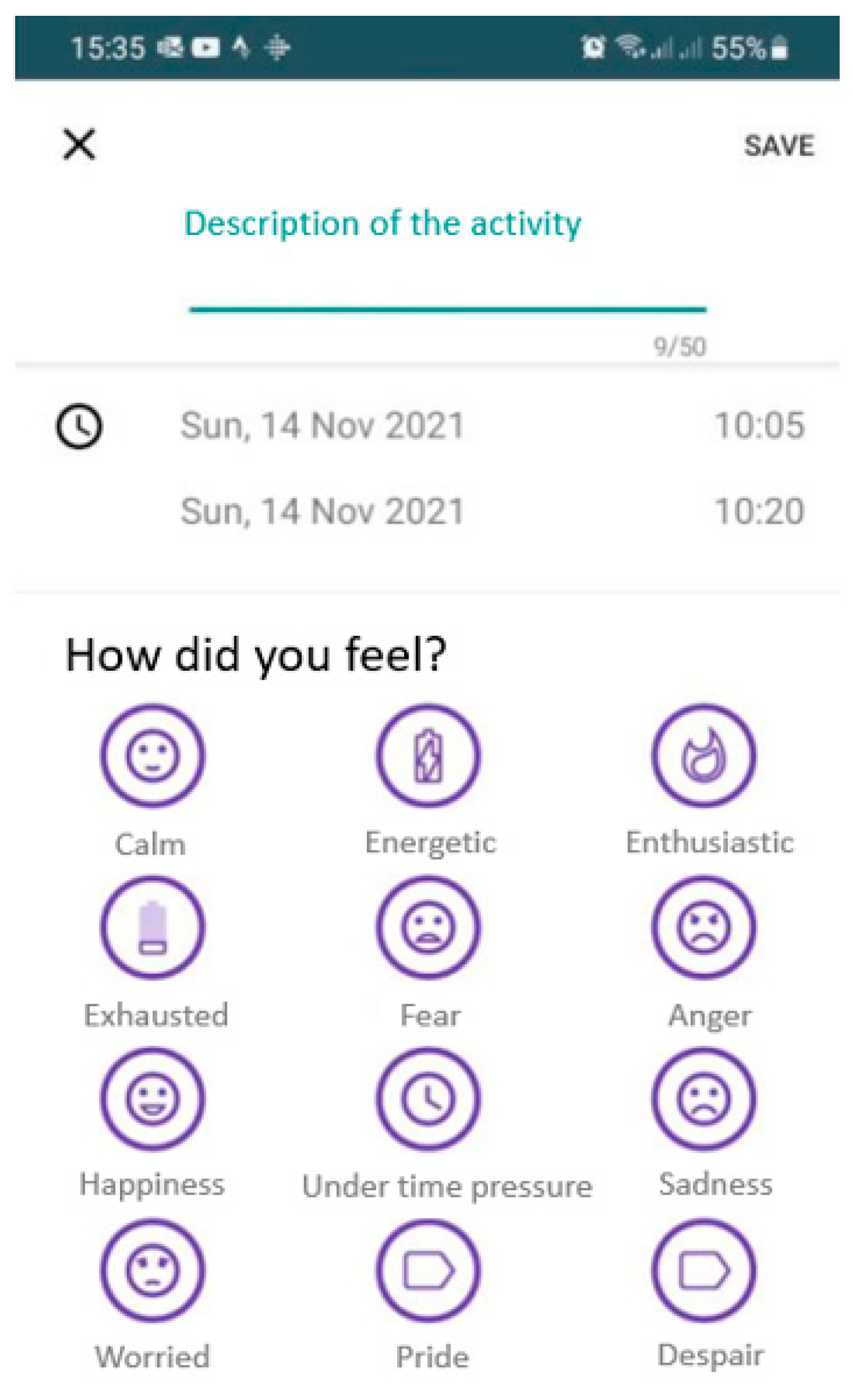Image resolution: width=853 pixels, height=1400 pixels.
Task: Choose the Despair emotion
Action: tap(703, 1270)
